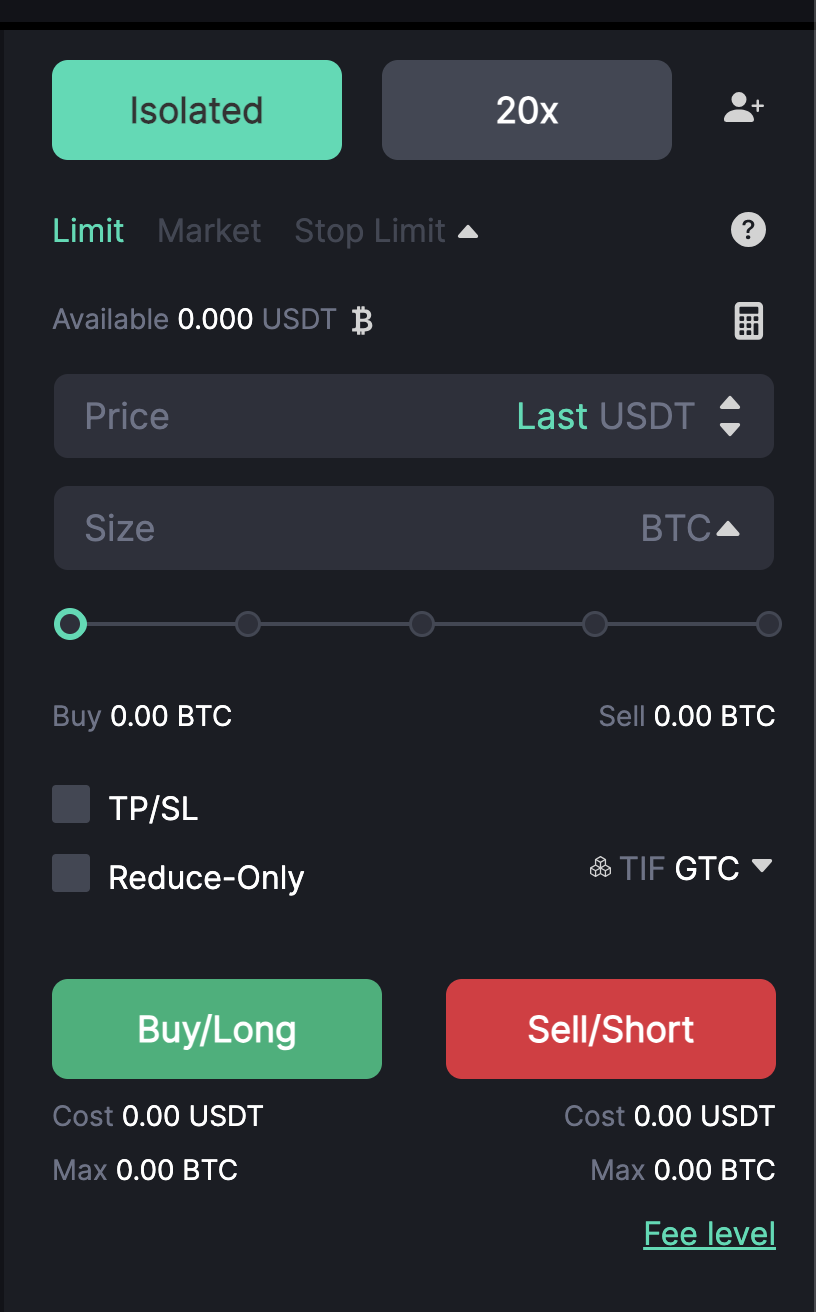Screen dimensions: 816x1312
Task: Set the size slider to the second notch
Action: [247, 623]
